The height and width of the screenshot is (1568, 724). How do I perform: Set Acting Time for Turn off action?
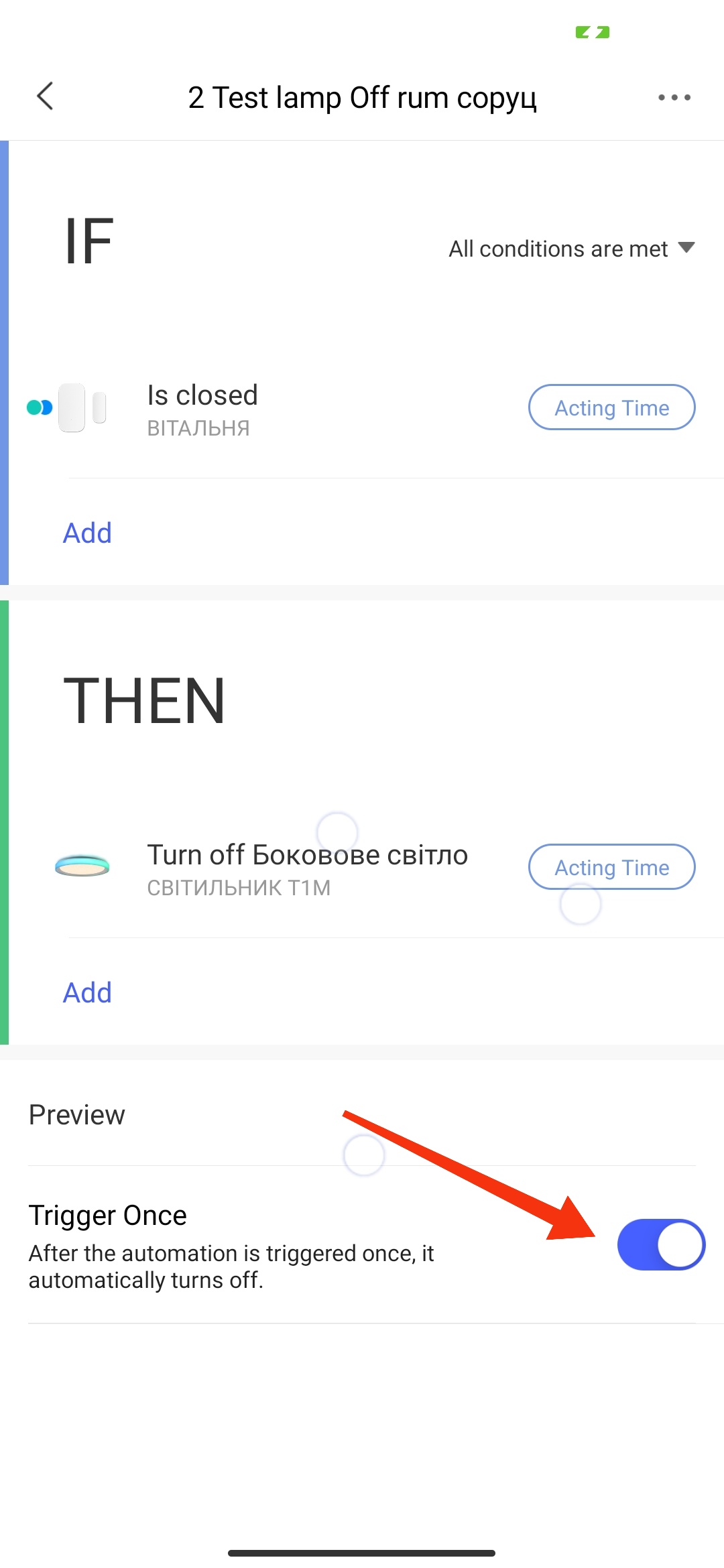[x=611, y=867]
